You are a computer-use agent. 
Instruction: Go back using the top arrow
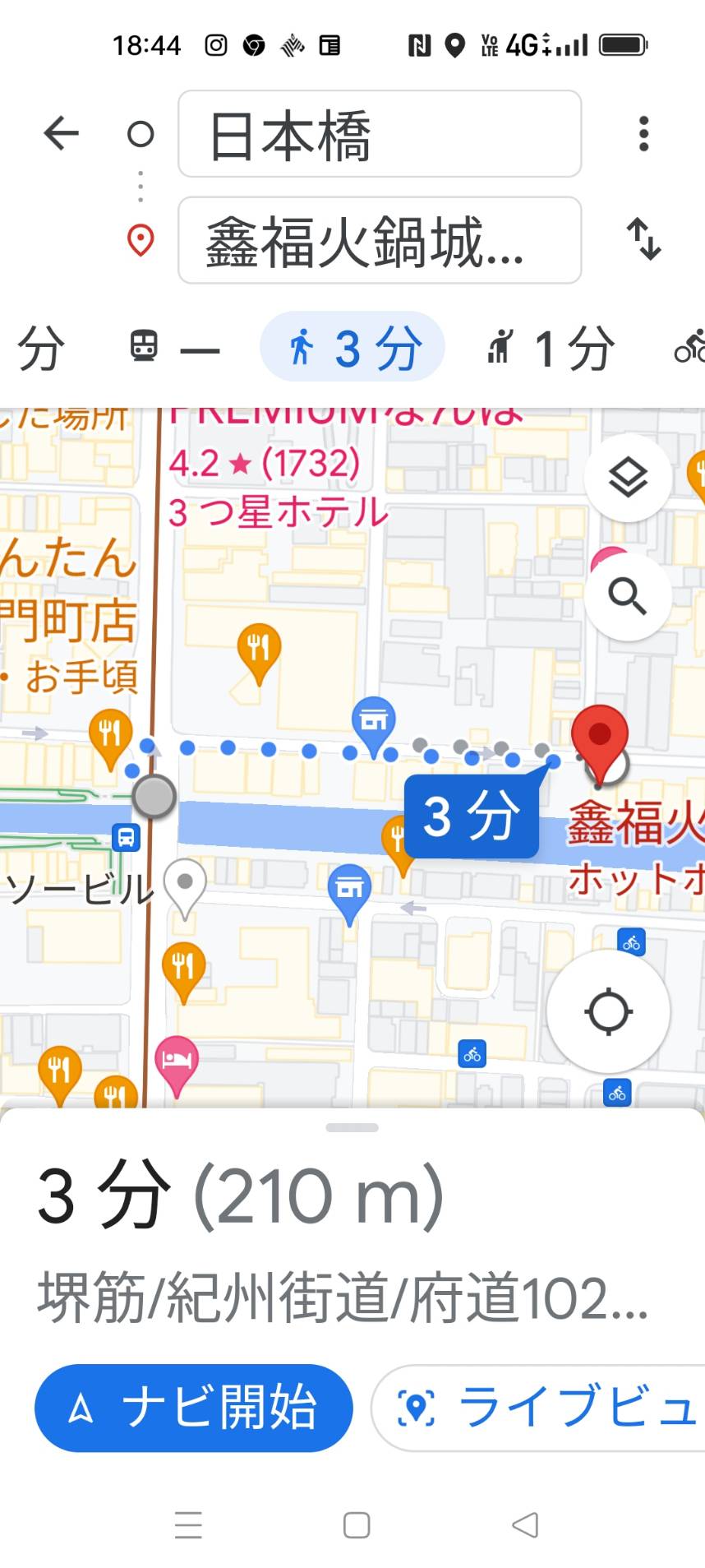62,133
